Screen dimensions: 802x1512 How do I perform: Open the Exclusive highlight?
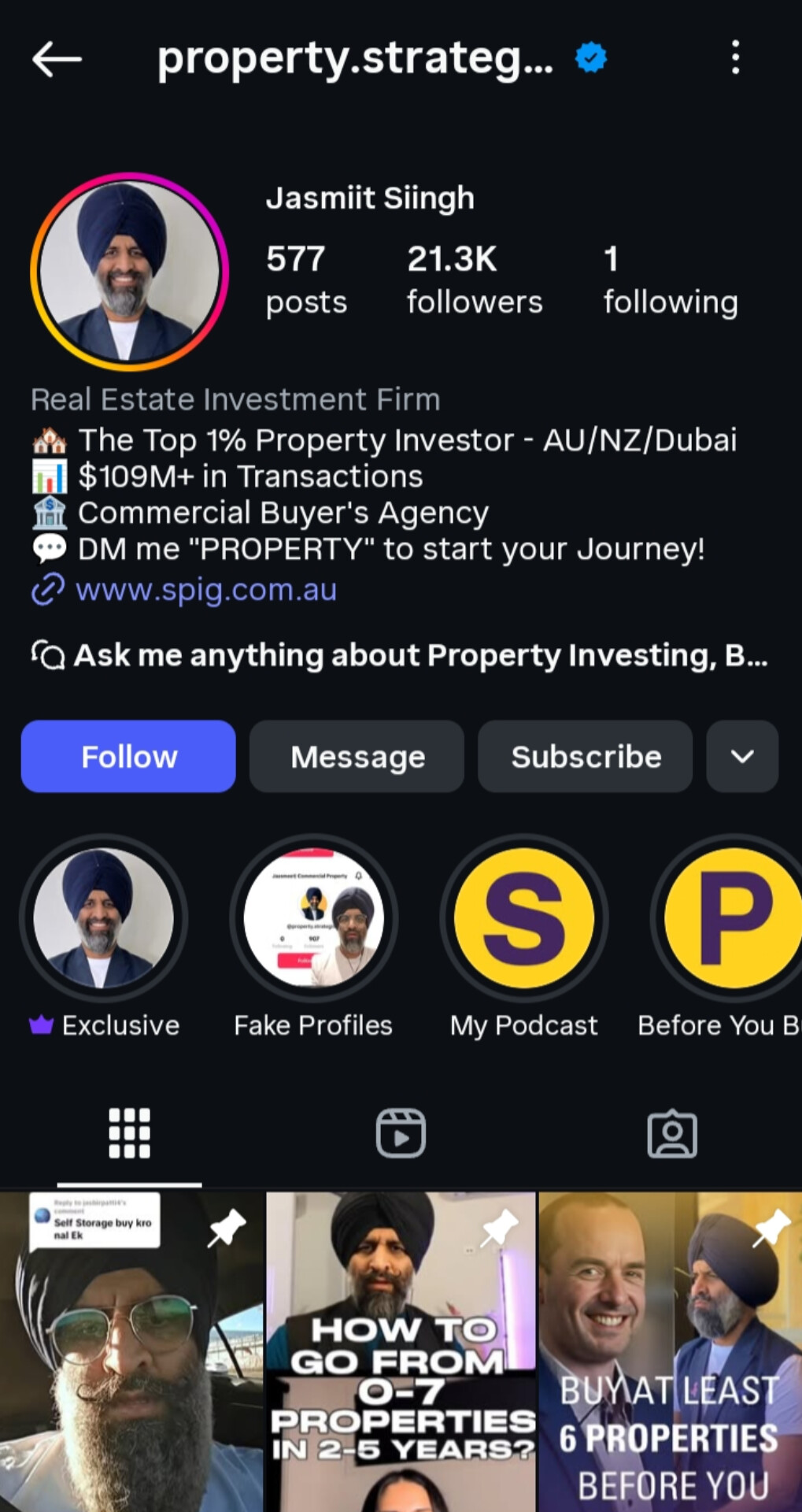(104, 919)
